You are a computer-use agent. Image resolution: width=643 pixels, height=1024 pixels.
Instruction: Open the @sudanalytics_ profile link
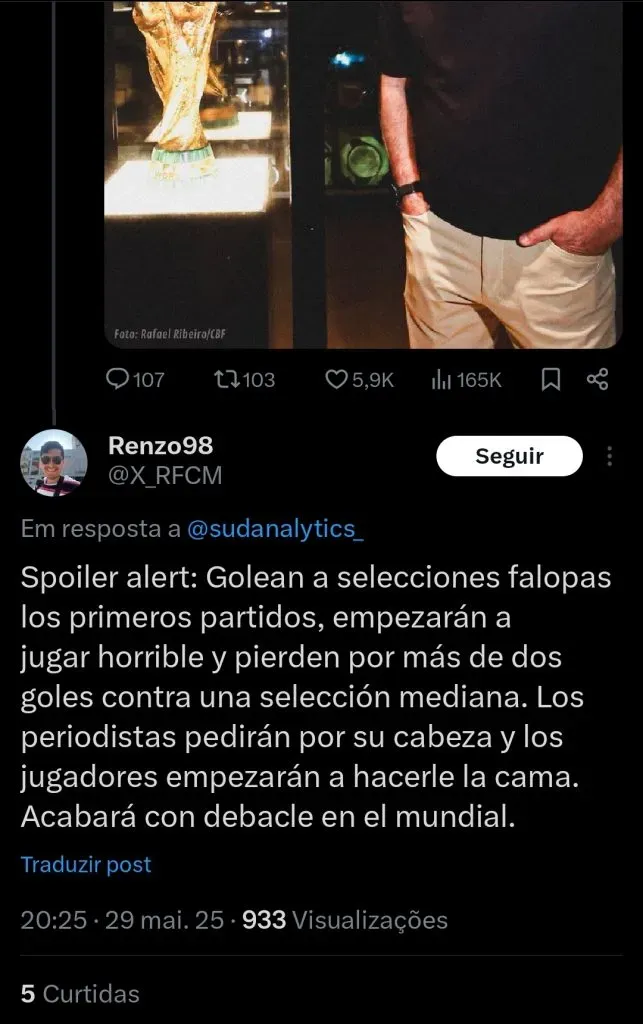pos(274,530)
